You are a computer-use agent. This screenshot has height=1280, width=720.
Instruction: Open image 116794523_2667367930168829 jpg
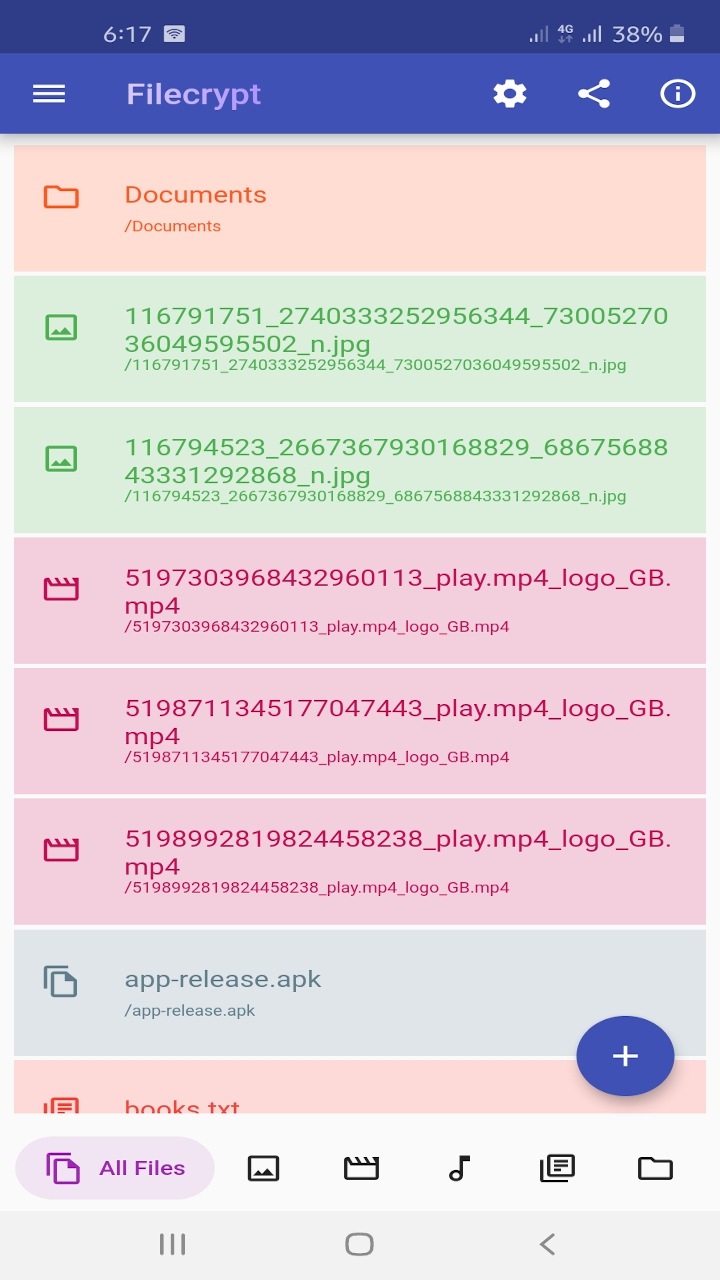[360, 468]
